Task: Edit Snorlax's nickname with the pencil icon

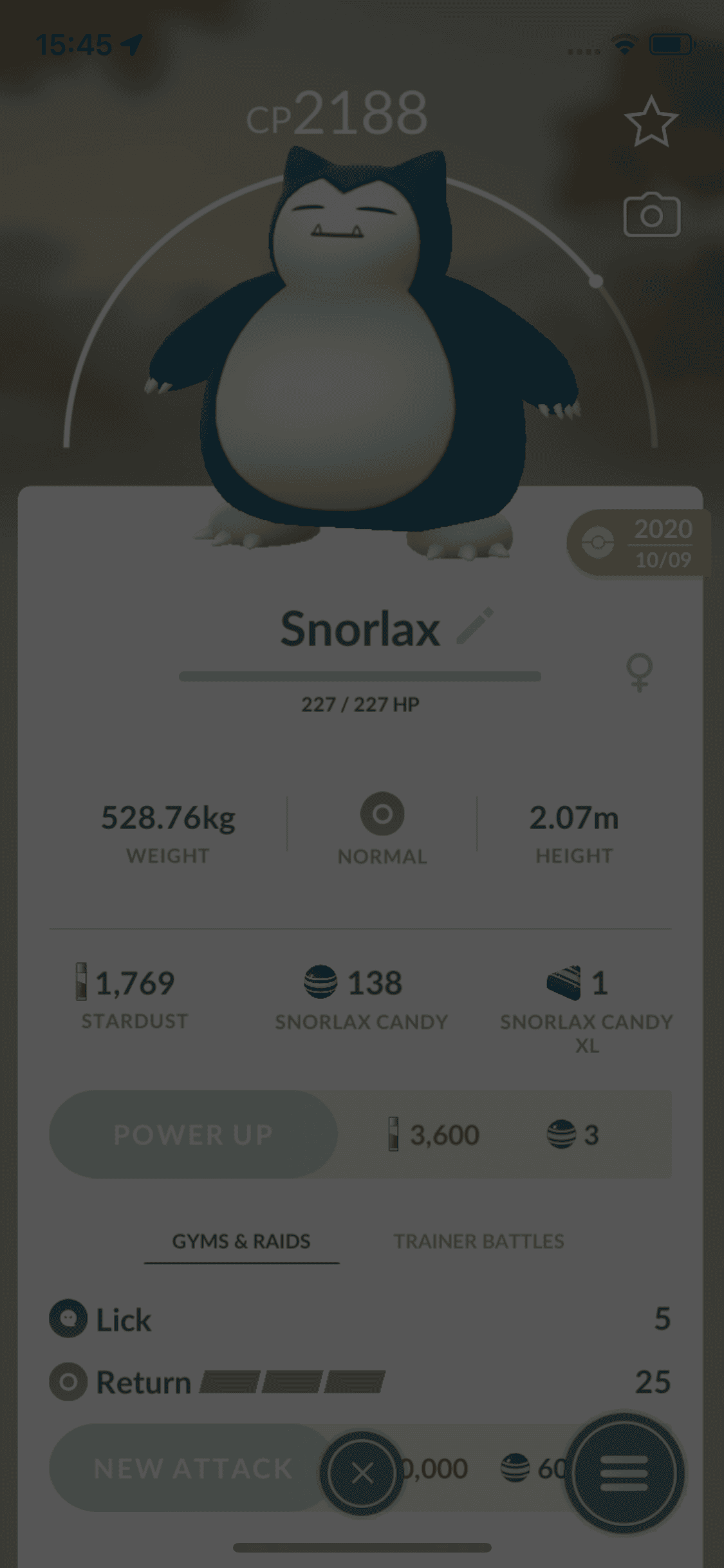Action: pyautogui.click(x=475, y=626)
